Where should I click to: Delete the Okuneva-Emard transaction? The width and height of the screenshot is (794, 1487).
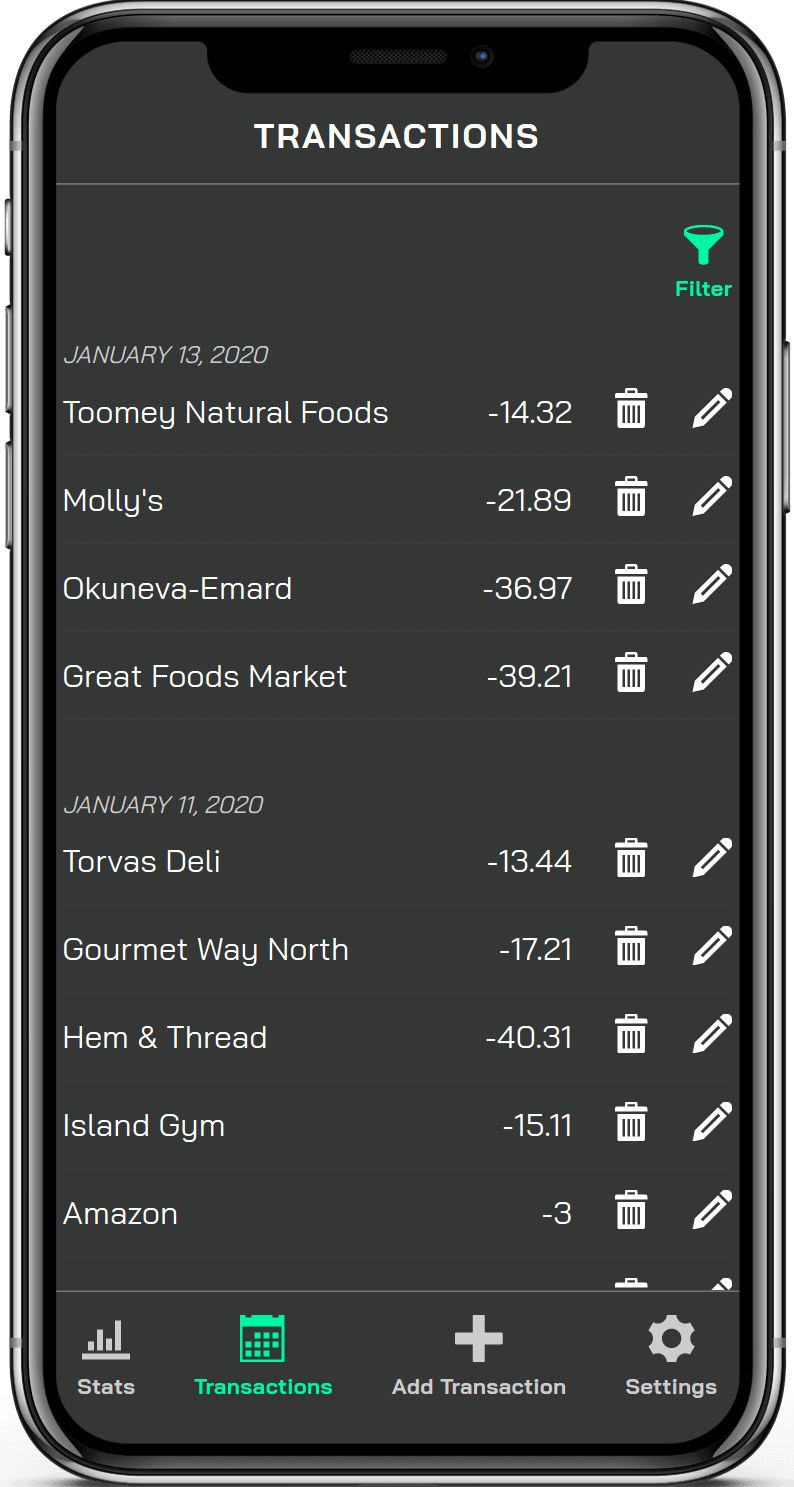[631, 585]
